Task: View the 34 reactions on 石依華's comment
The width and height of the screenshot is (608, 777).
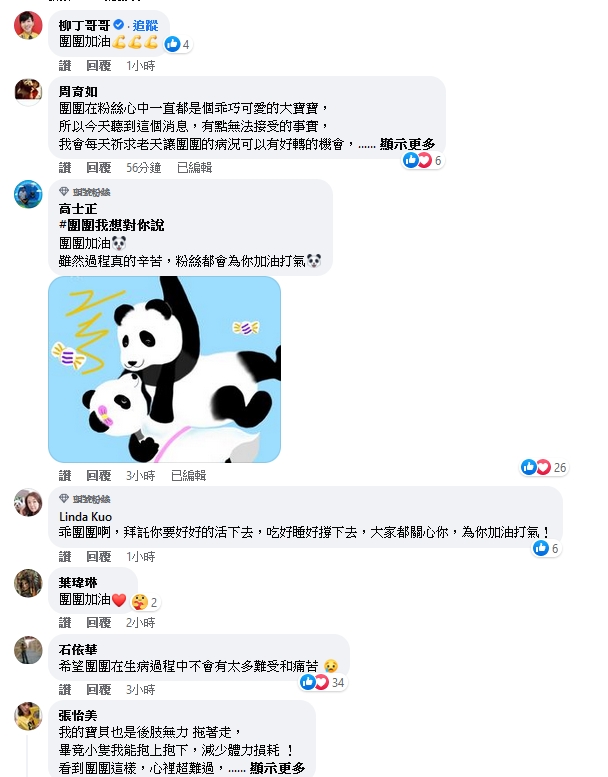Action: pos(323,682)
